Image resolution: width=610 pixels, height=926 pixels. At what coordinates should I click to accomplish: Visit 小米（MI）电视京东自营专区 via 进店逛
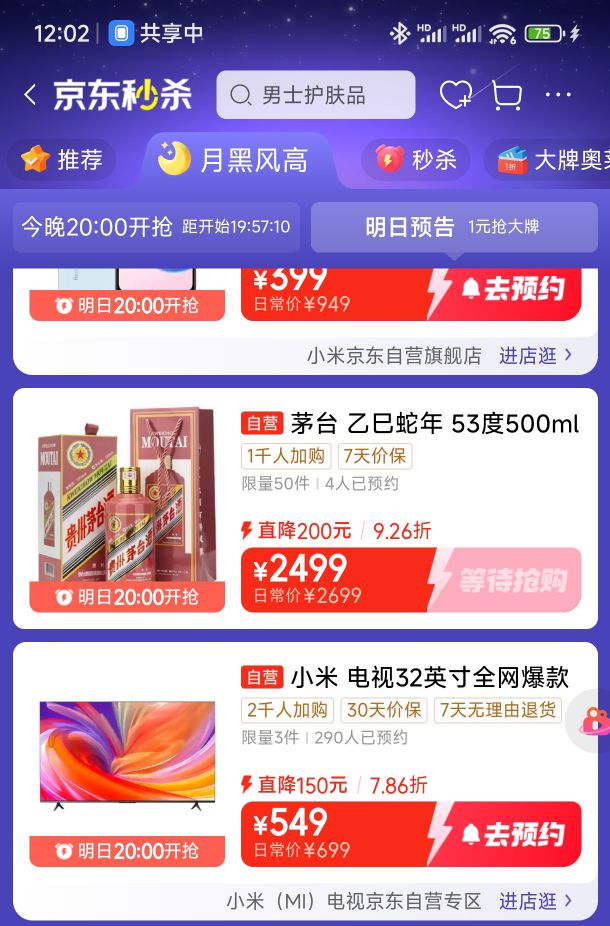tap(536, 901)
